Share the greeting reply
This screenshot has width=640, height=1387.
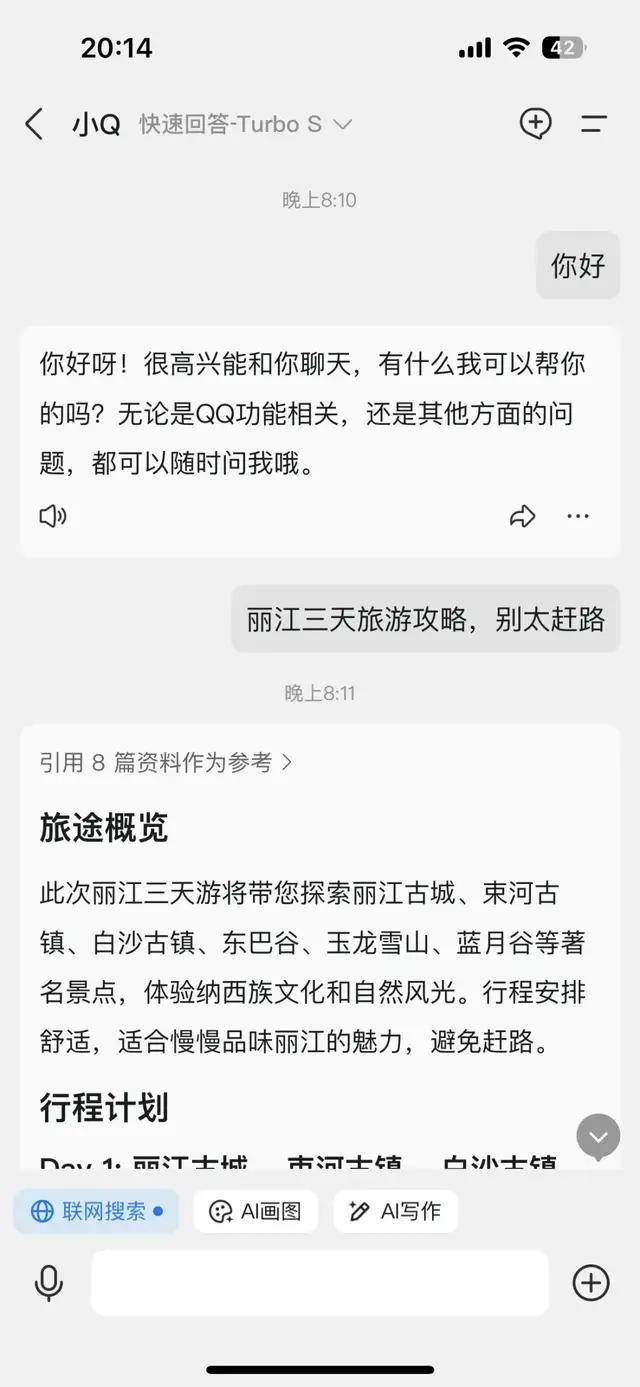point(522,516)
